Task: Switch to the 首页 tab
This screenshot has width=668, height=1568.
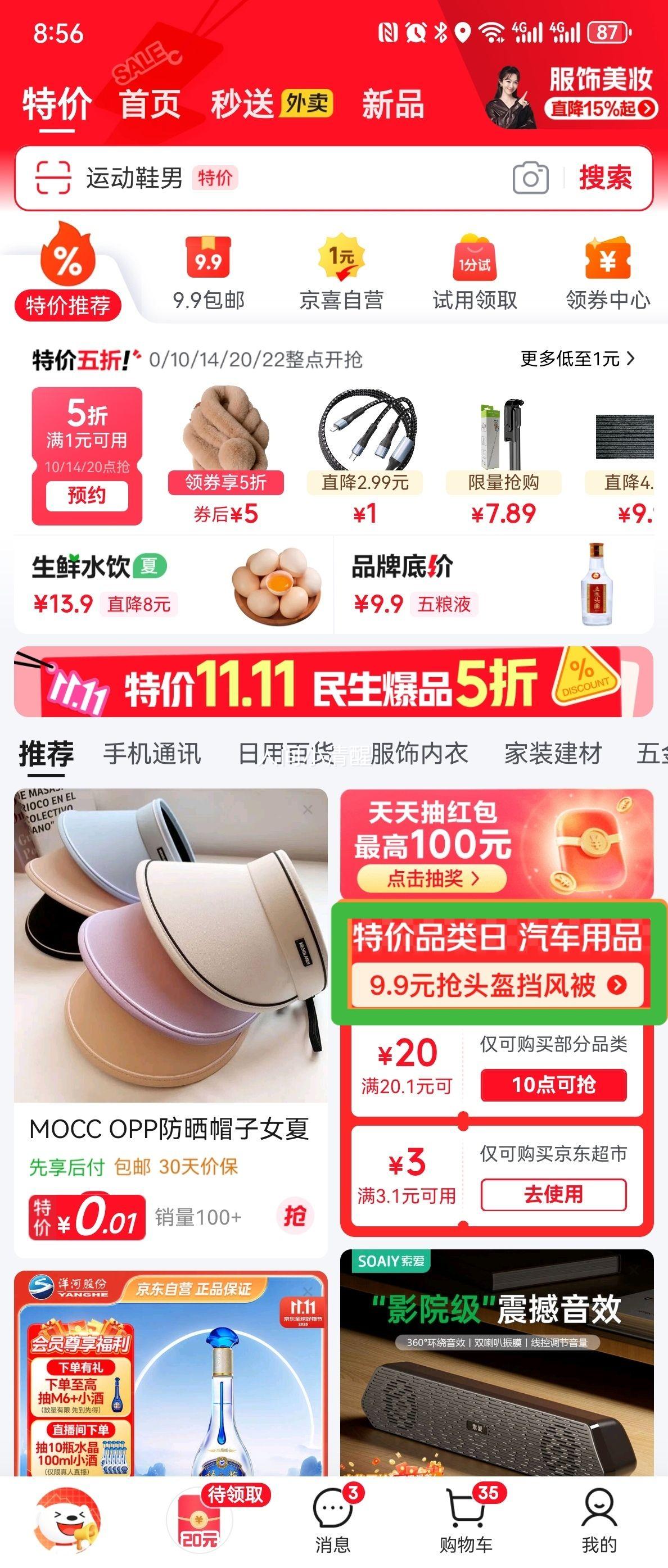Action: 150,104
